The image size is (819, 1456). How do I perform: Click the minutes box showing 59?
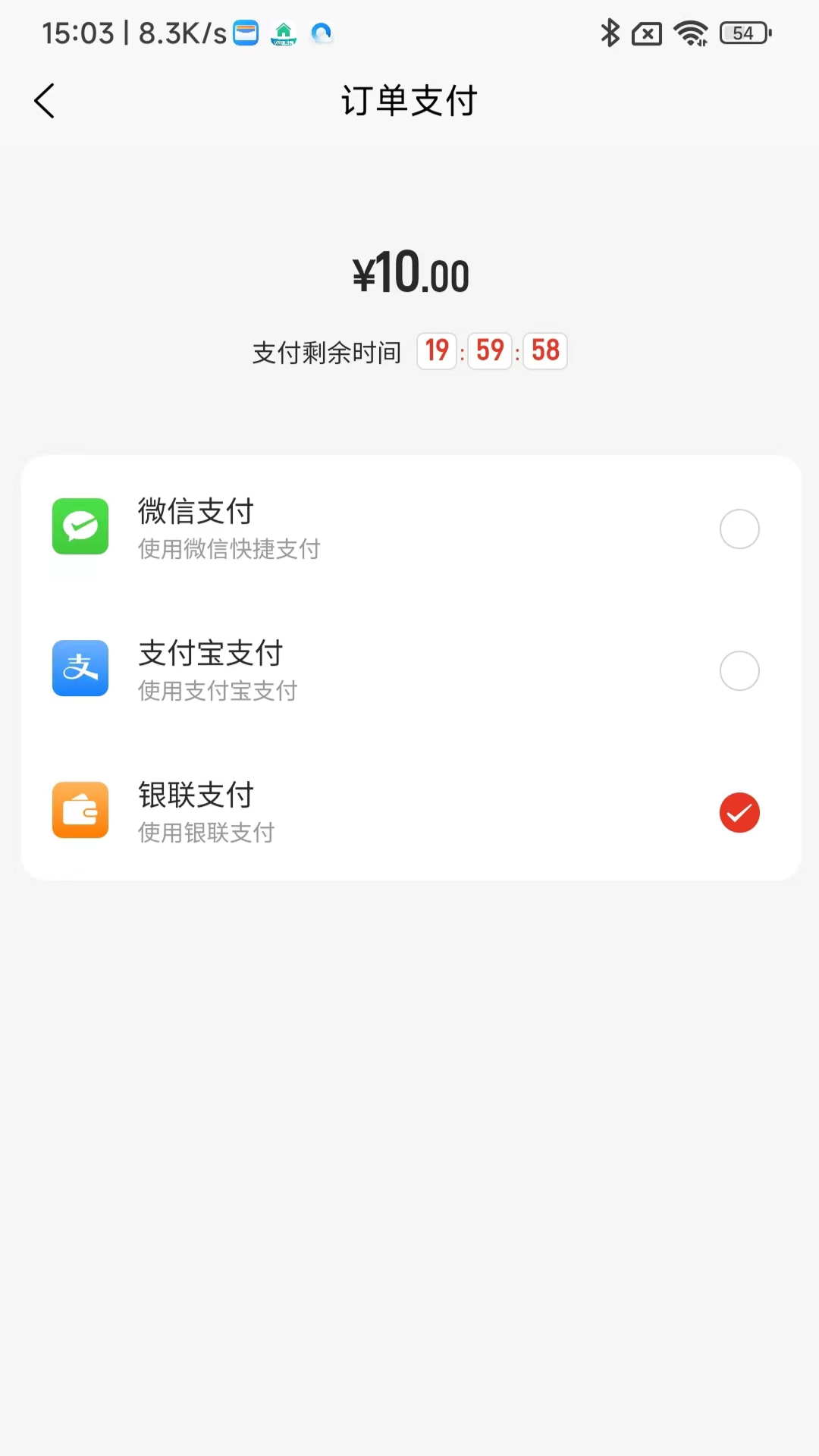[x=491, y=350]
